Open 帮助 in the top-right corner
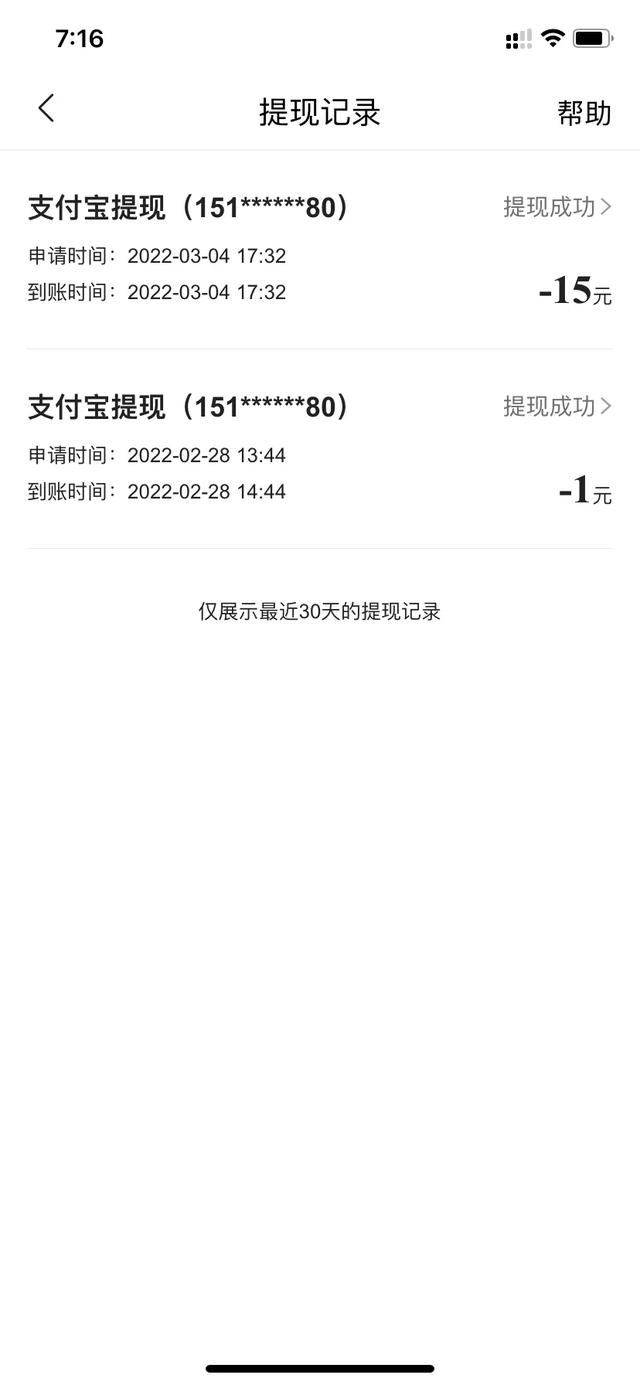 [x=584, y=113]
